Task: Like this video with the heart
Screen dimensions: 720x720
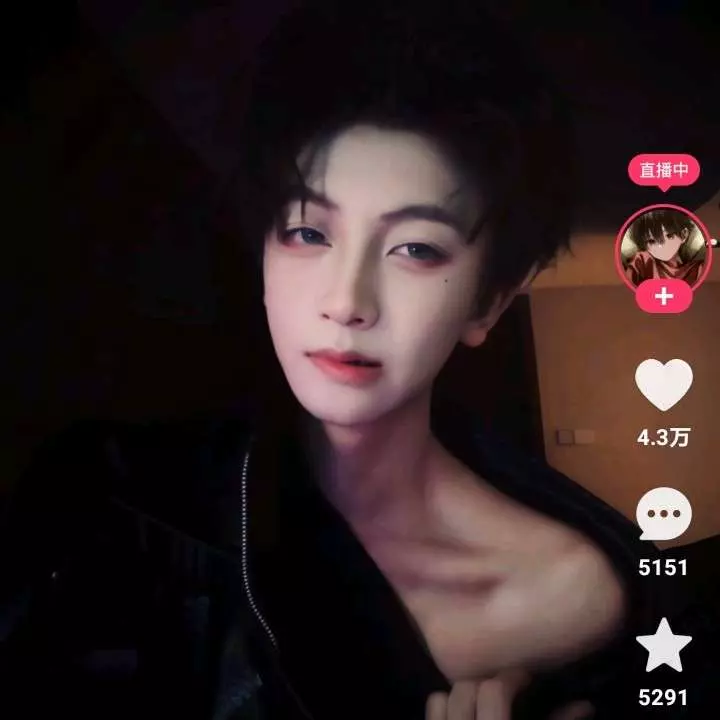Action: pos(664,384)
